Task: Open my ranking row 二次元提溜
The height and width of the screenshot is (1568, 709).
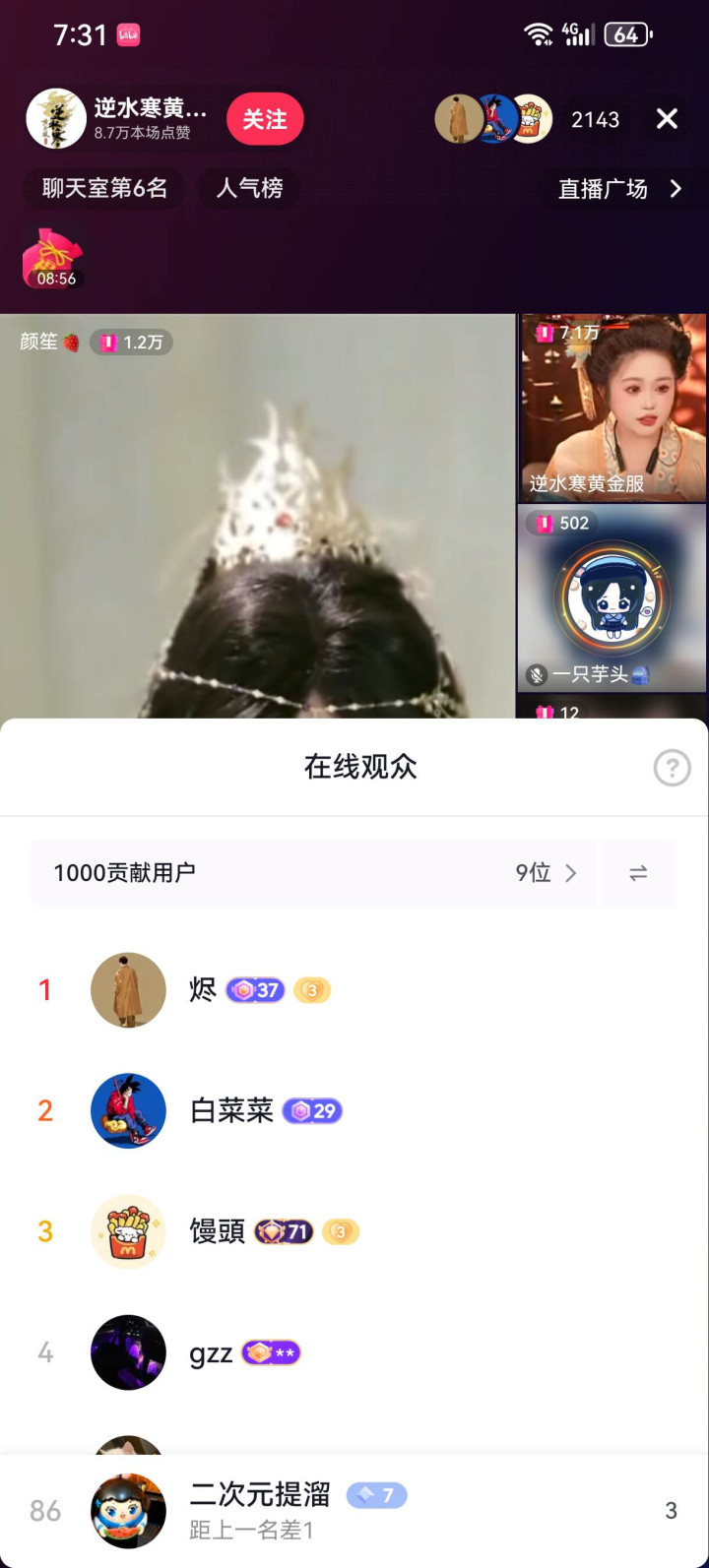Action: click(x=354, y=1511)
